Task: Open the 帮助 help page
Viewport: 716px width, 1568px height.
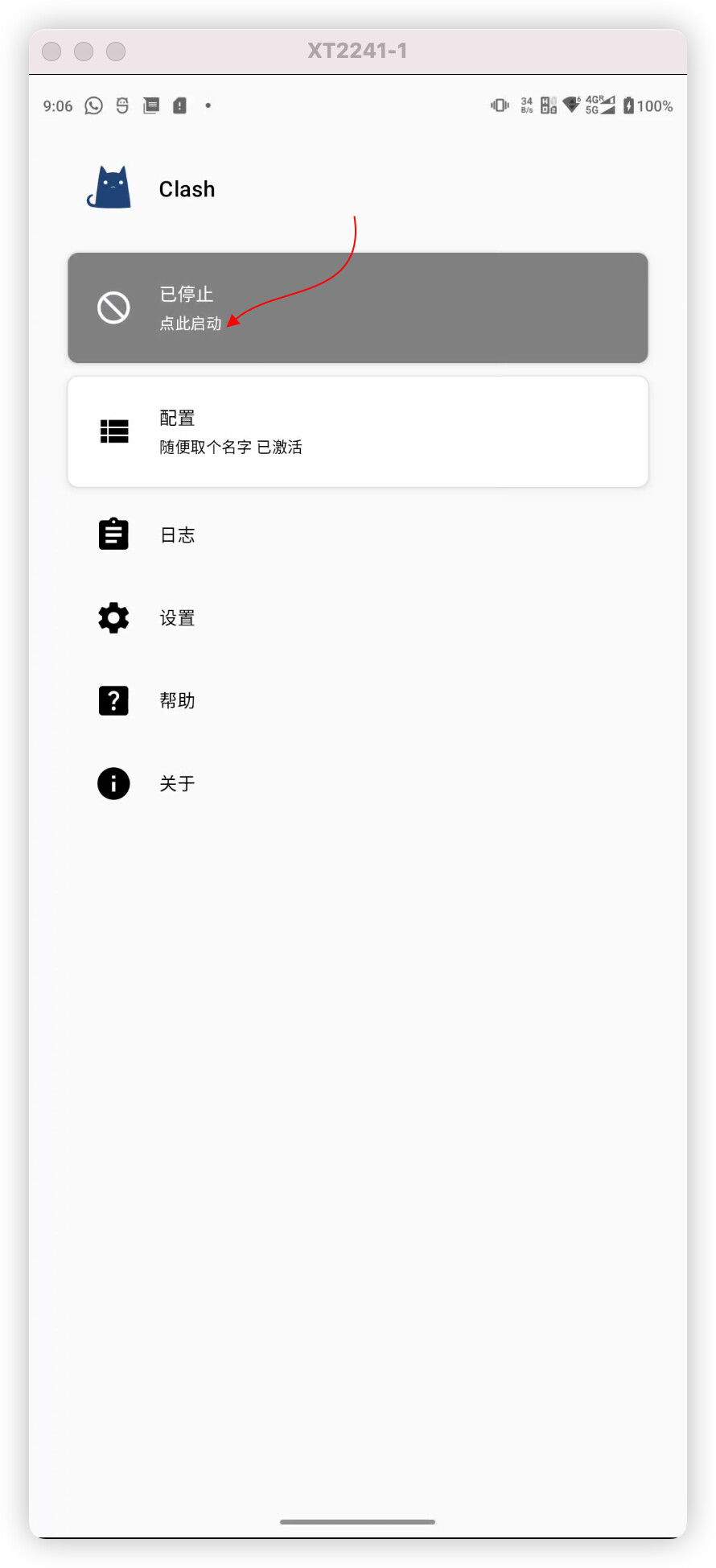Action: pos(358,700)
